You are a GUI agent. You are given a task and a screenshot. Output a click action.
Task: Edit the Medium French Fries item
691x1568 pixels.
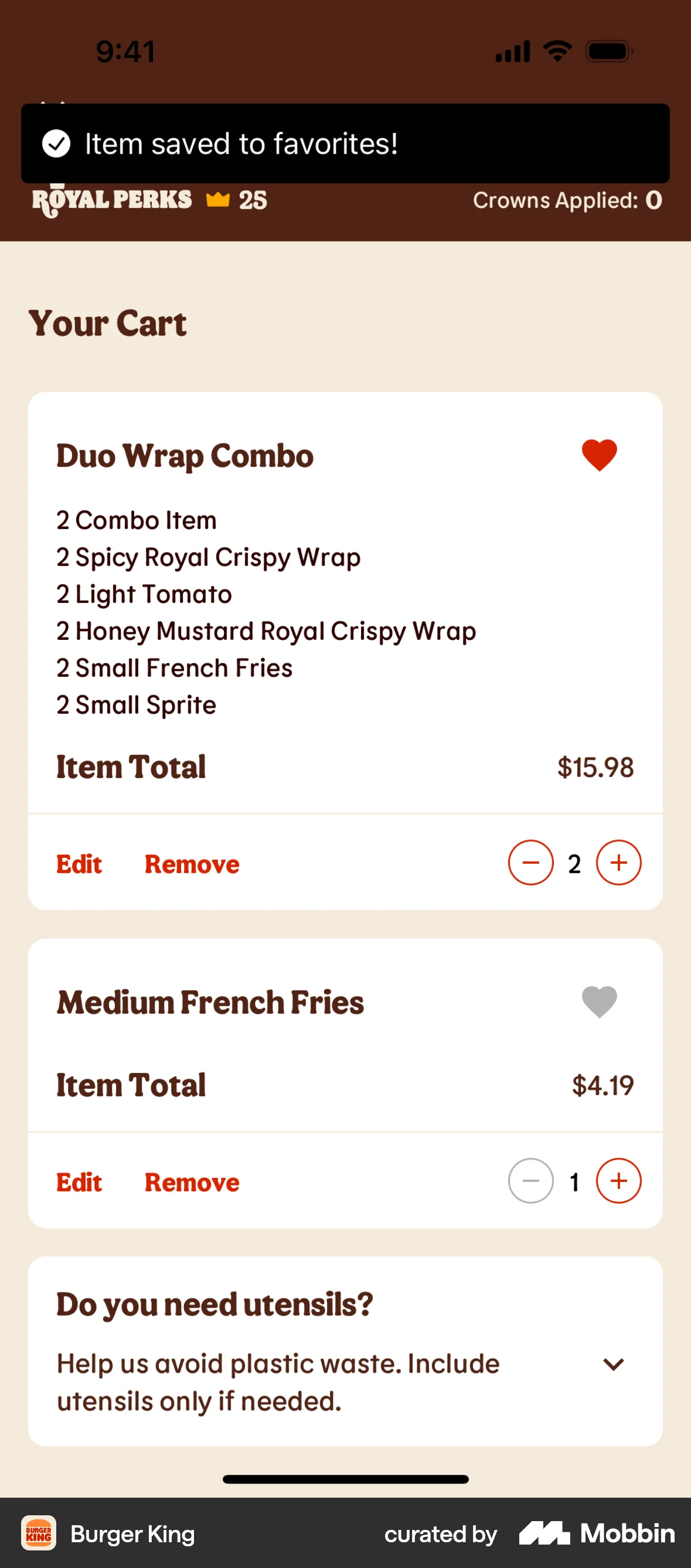point(79,1181)
